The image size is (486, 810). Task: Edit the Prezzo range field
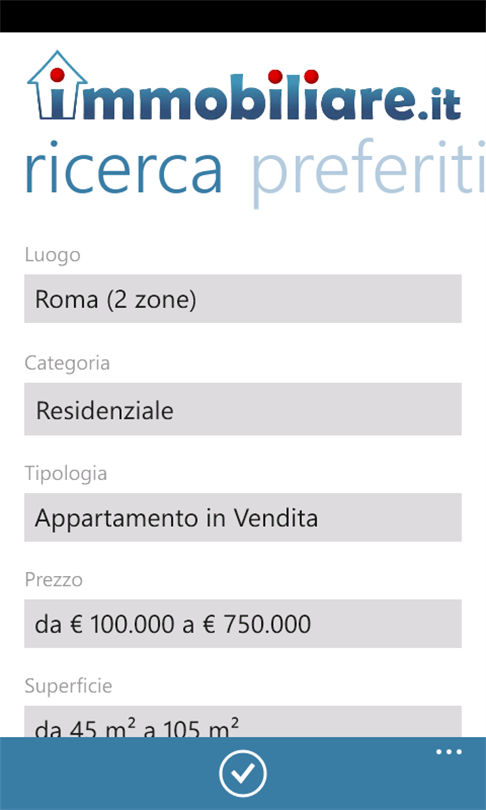(x=243, y=624)
